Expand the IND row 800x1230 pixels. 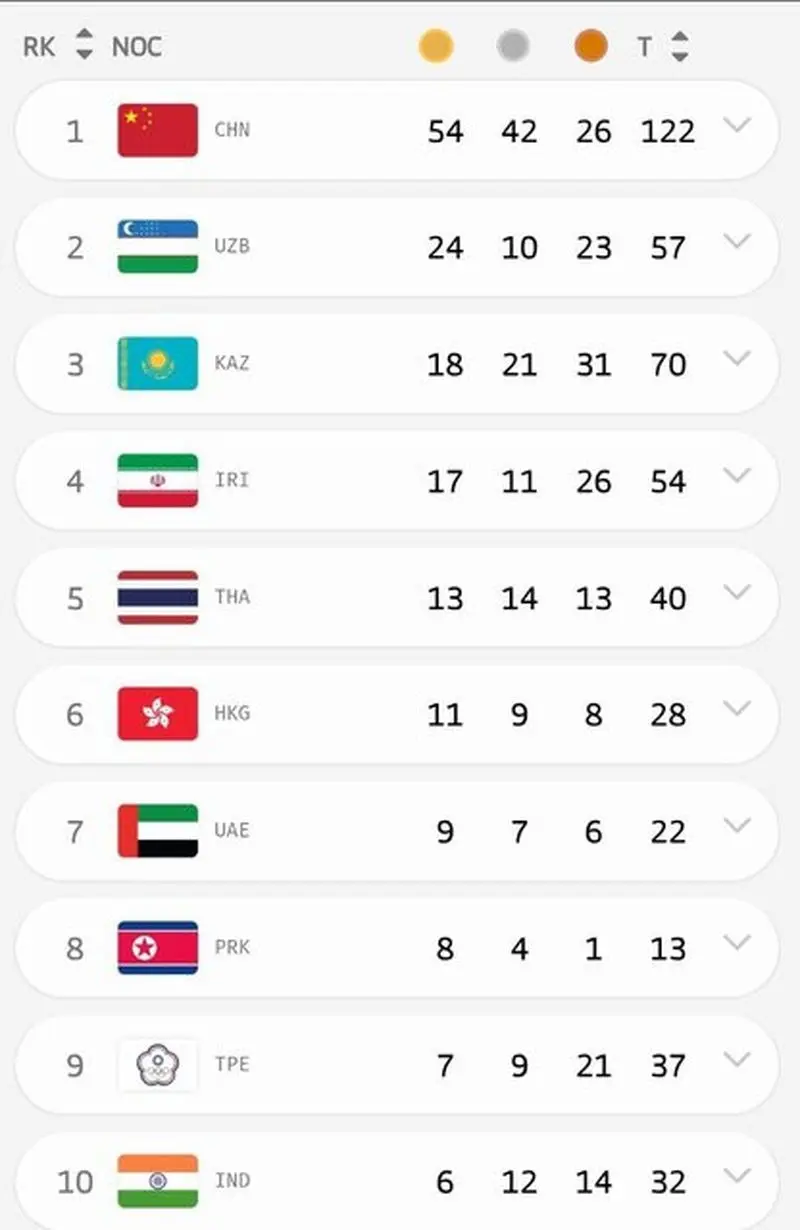(x=737, y=1176)
